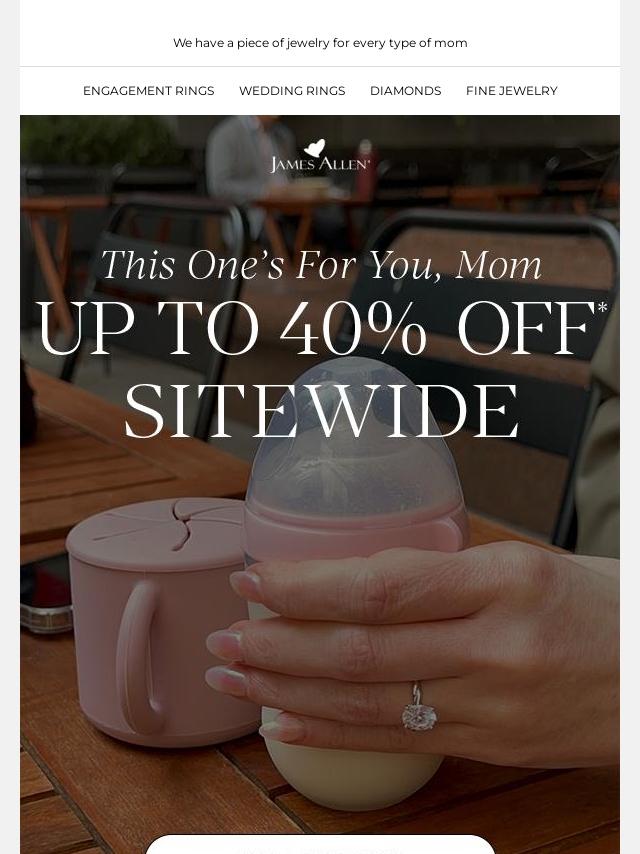The height and width of the screenshot is (854, 640).
Task: Open the Fine Jewelry link
Action: click(511, 91)
